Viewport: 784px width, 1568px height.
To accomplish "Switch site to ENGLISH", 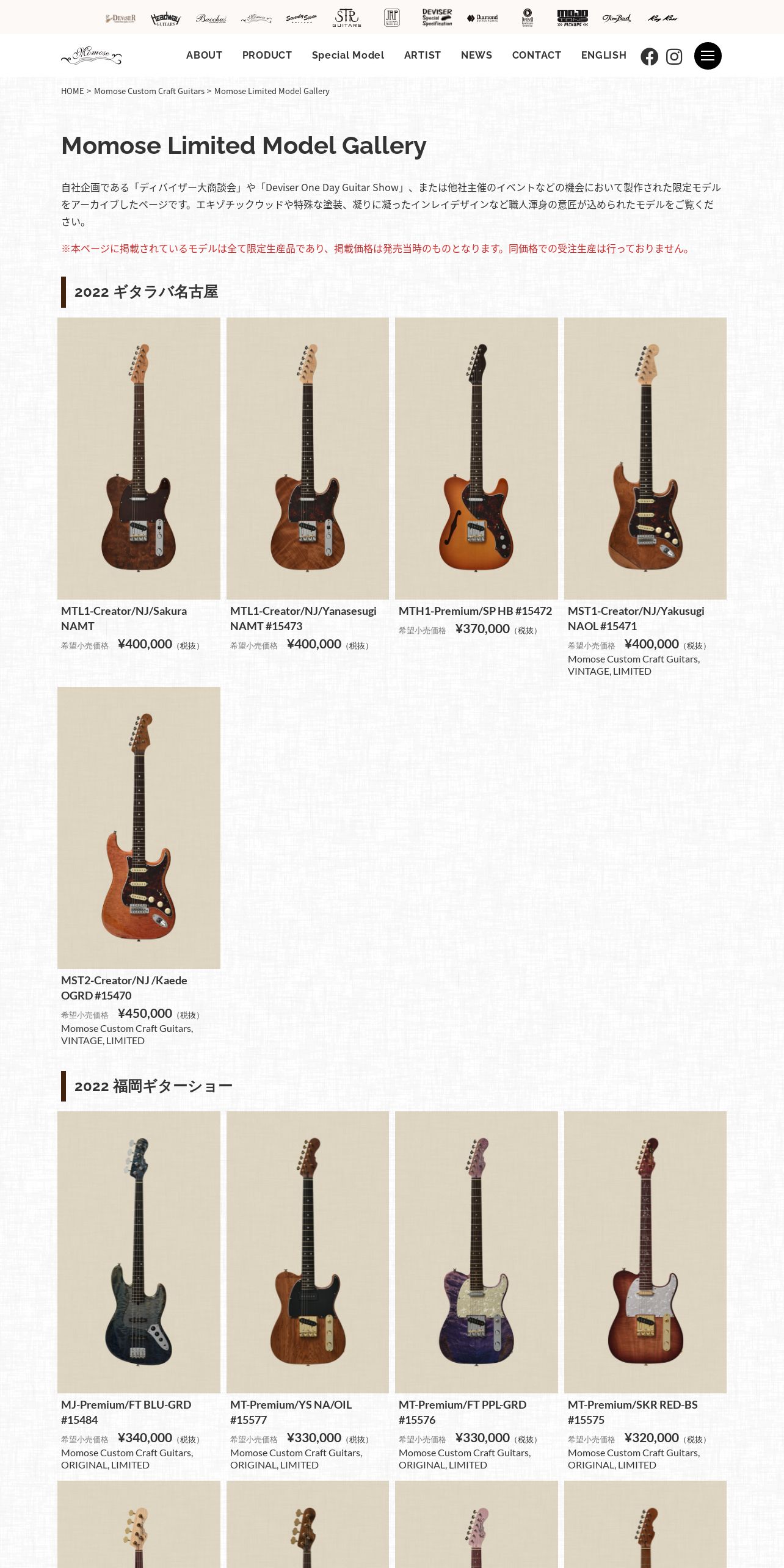I will pyautogui.click(x=604, y=55).
